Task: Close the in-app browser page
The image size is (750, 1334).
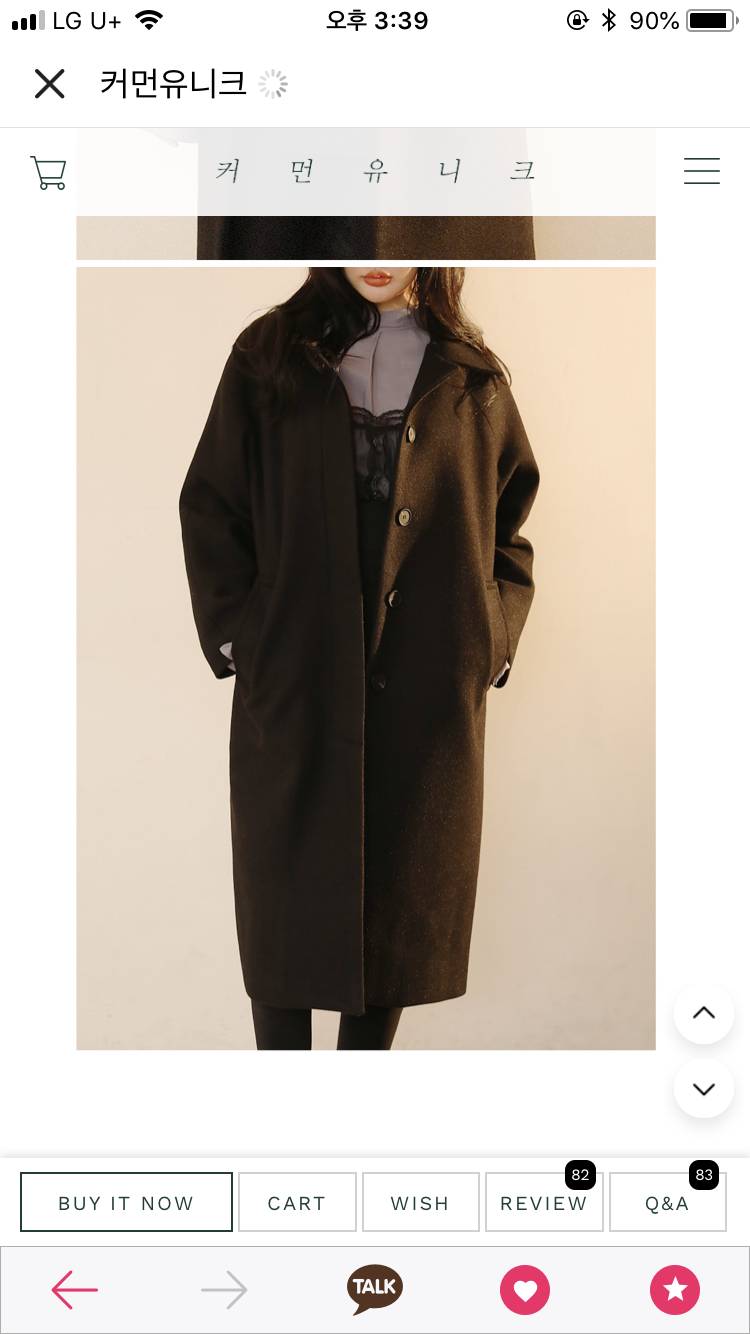Action: pyautogui.click(x=49, y=84)
